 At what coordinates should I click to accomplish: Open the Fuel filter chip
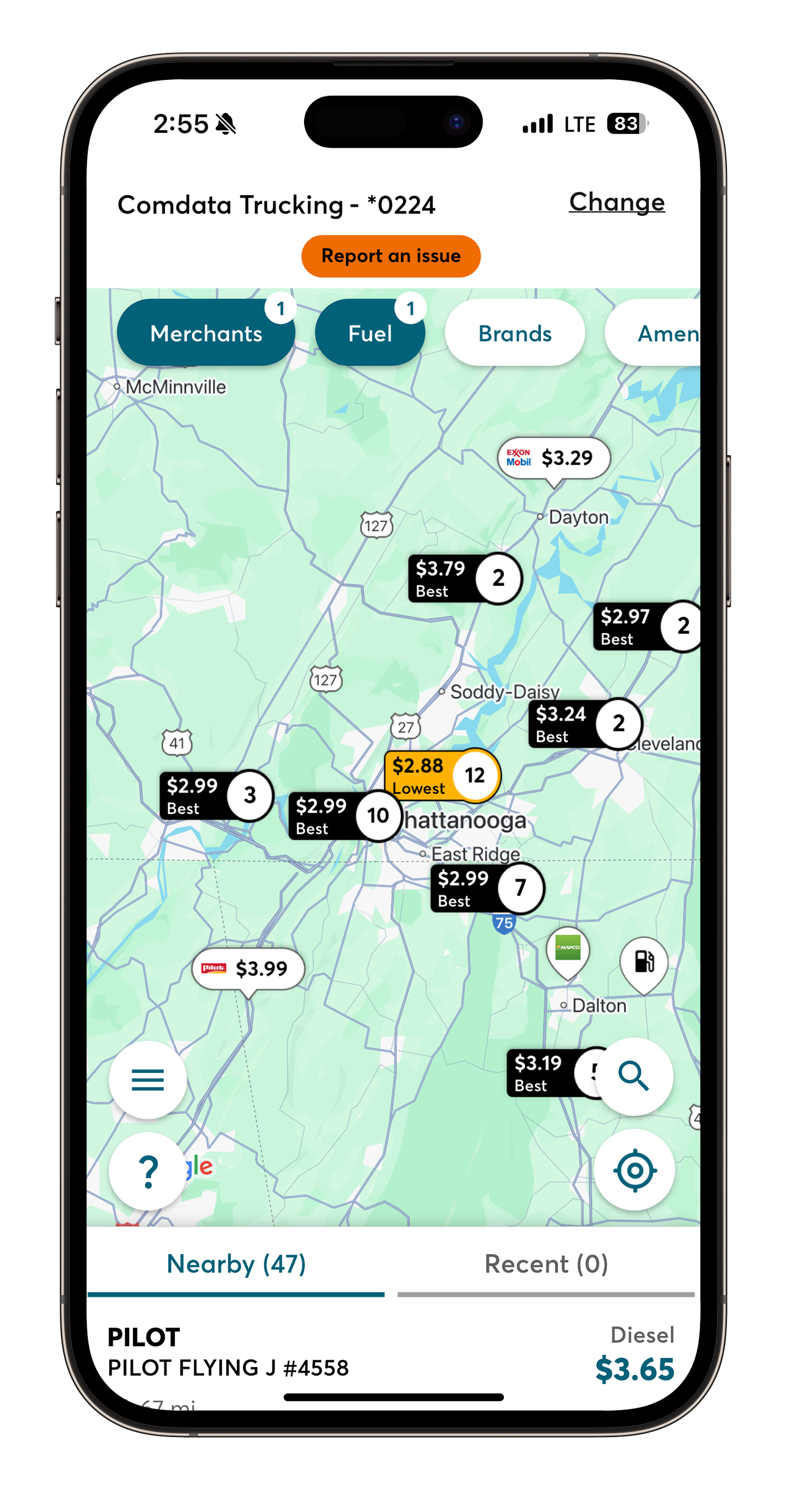[x=369, y=333]
